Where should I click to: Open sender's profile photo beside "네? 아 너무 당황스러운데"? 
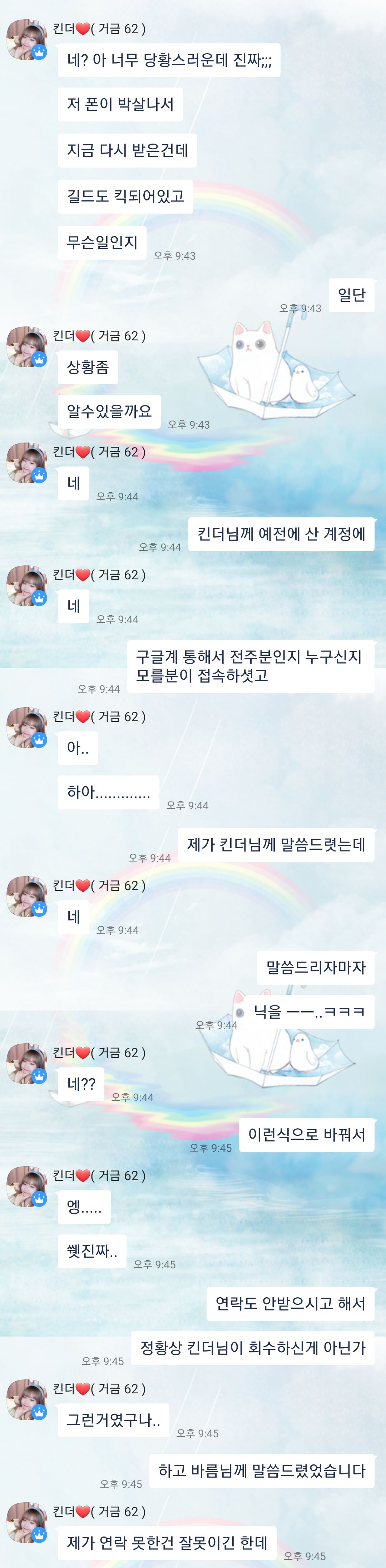click(26, 40)
